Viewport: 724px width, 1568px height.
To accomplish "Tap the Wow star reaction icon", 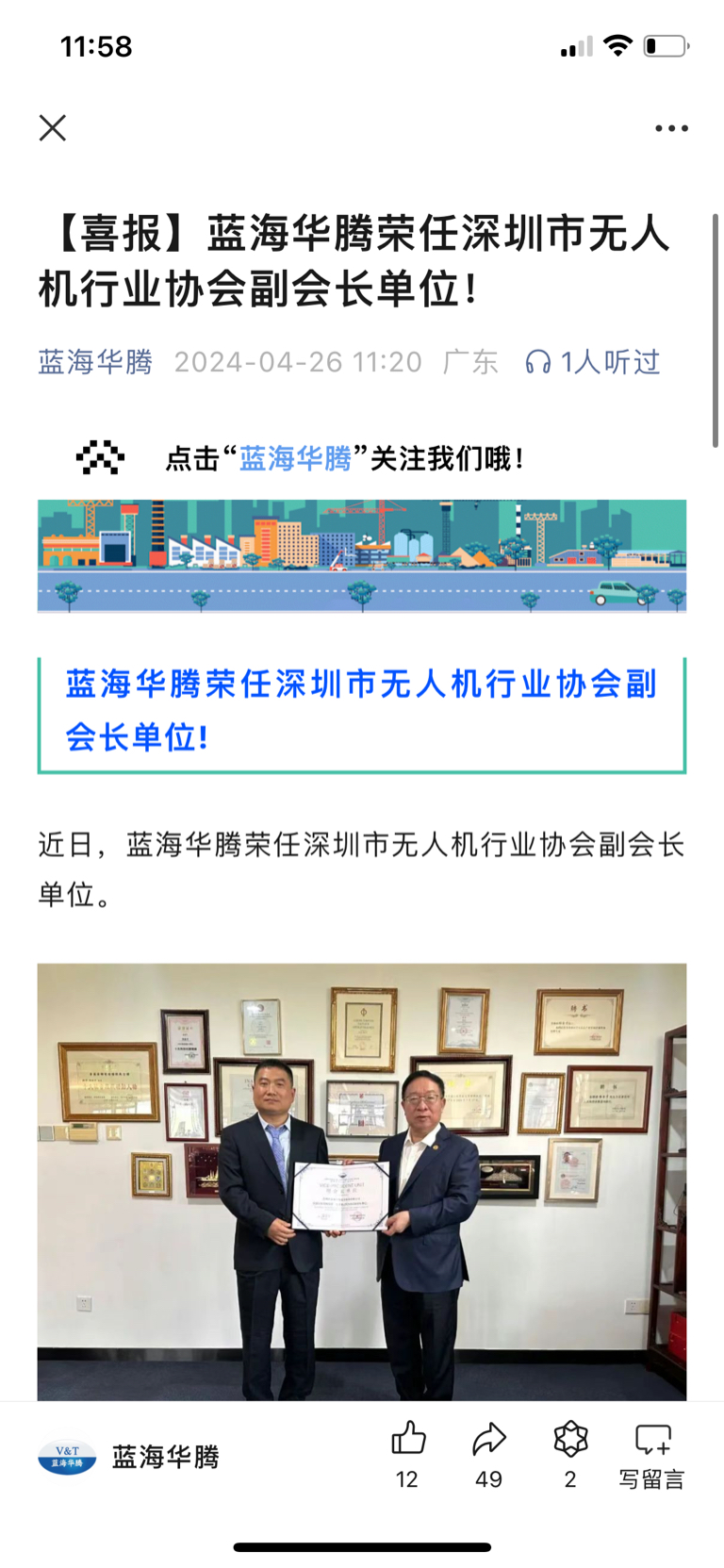I will (569, 1439).
